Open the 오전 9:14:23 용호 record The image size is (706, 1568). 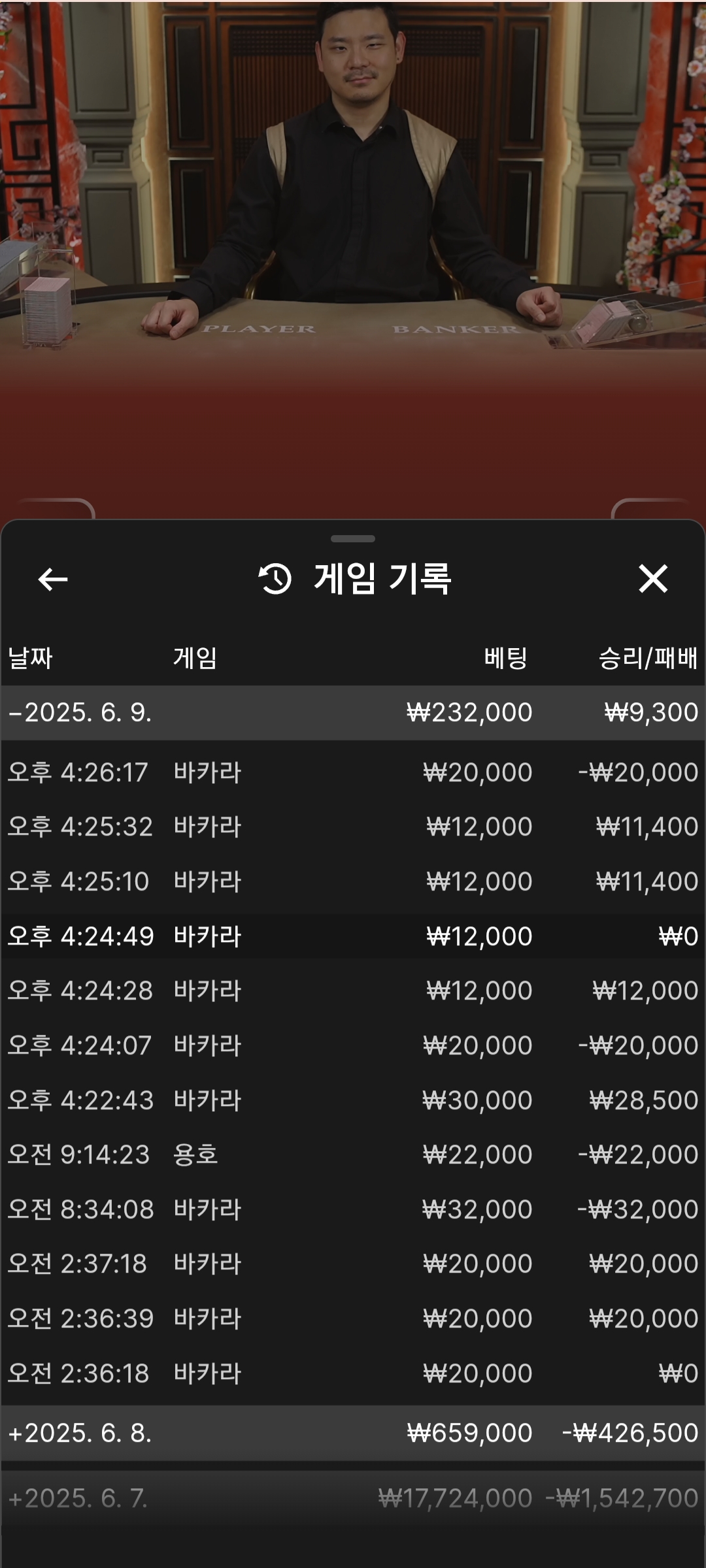tap(353, 1154)
